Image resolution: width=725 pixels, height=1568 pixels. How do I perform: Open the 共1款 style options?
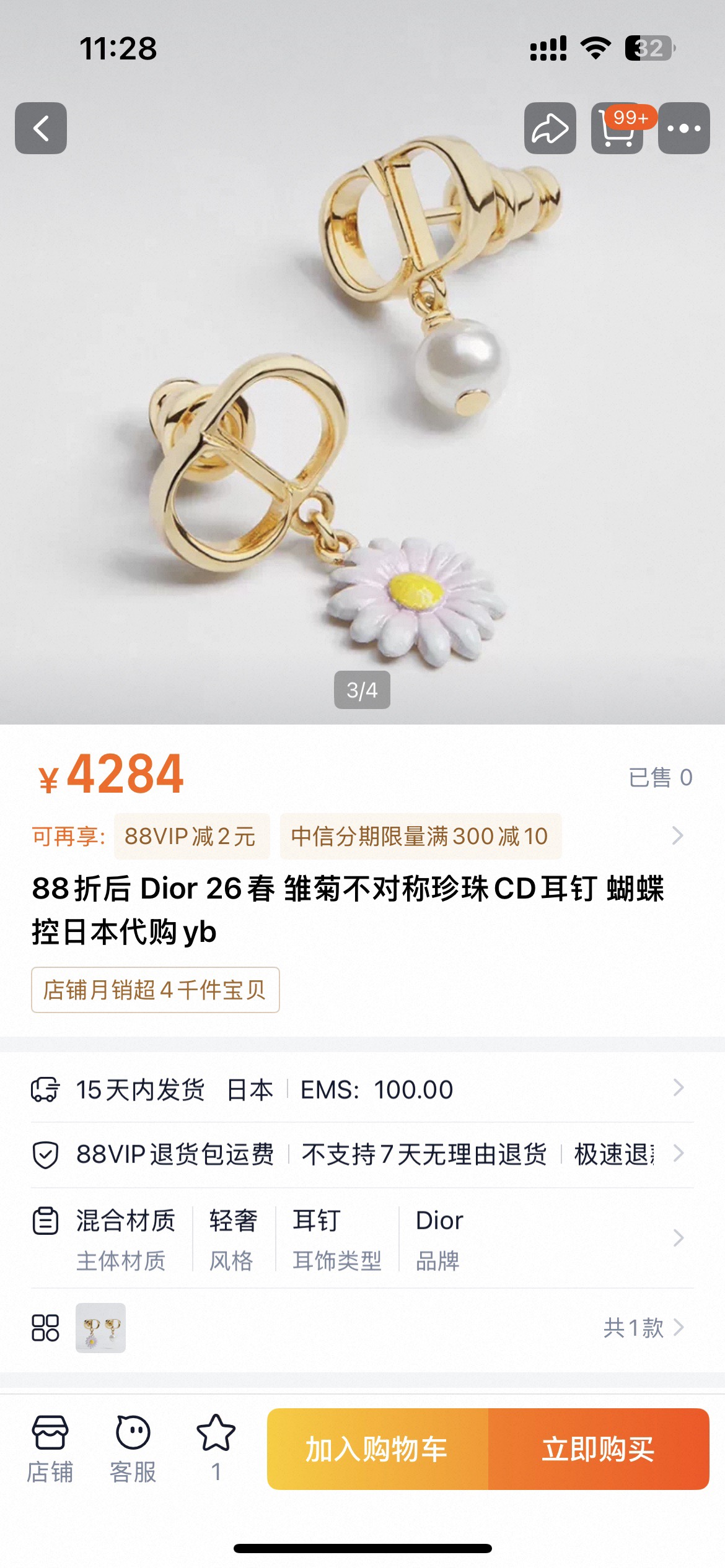click(x=644, y=1328)
